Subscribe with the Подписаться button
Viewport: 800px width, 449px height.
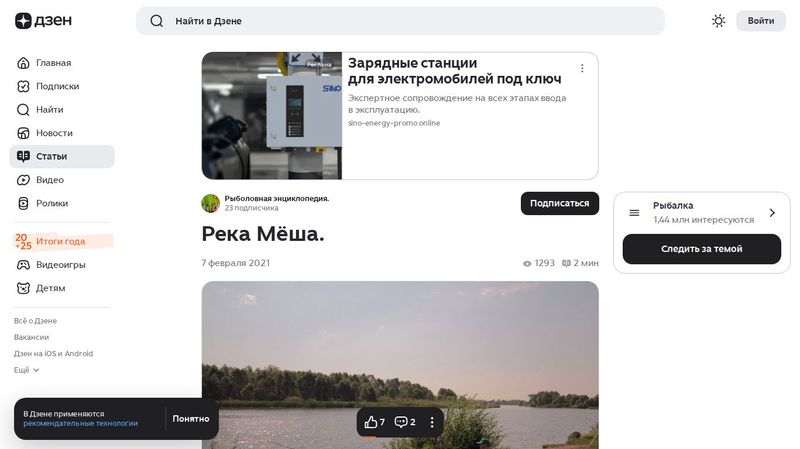(x=559, y=203)
